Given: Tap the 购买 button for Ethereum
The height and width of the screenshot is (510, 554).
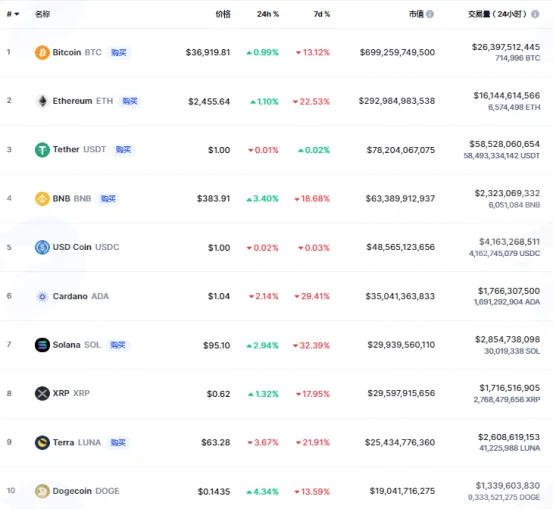Looking at the screenshot, I should click(x=130, y=101).
